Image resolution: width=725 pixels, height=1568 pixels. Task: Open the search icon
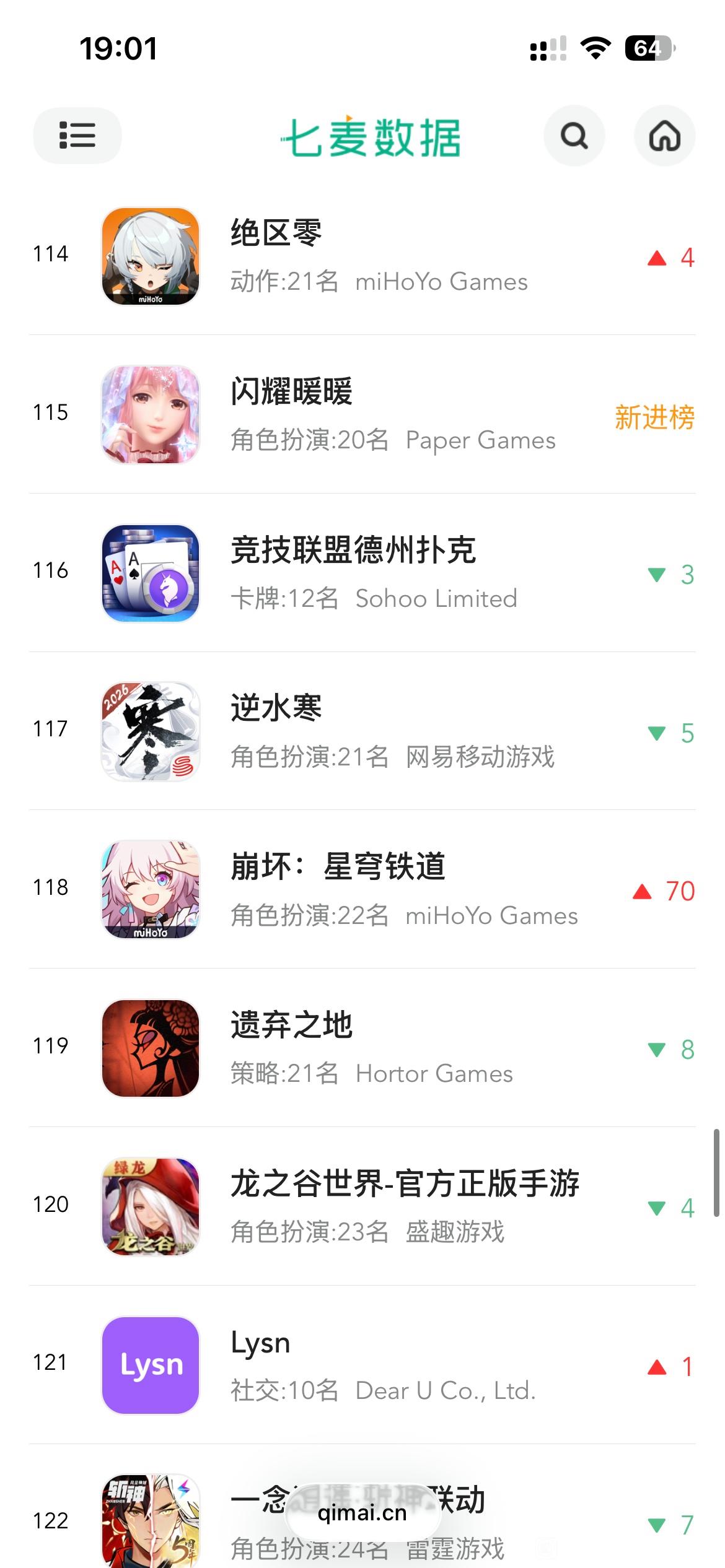coord(574,136)
